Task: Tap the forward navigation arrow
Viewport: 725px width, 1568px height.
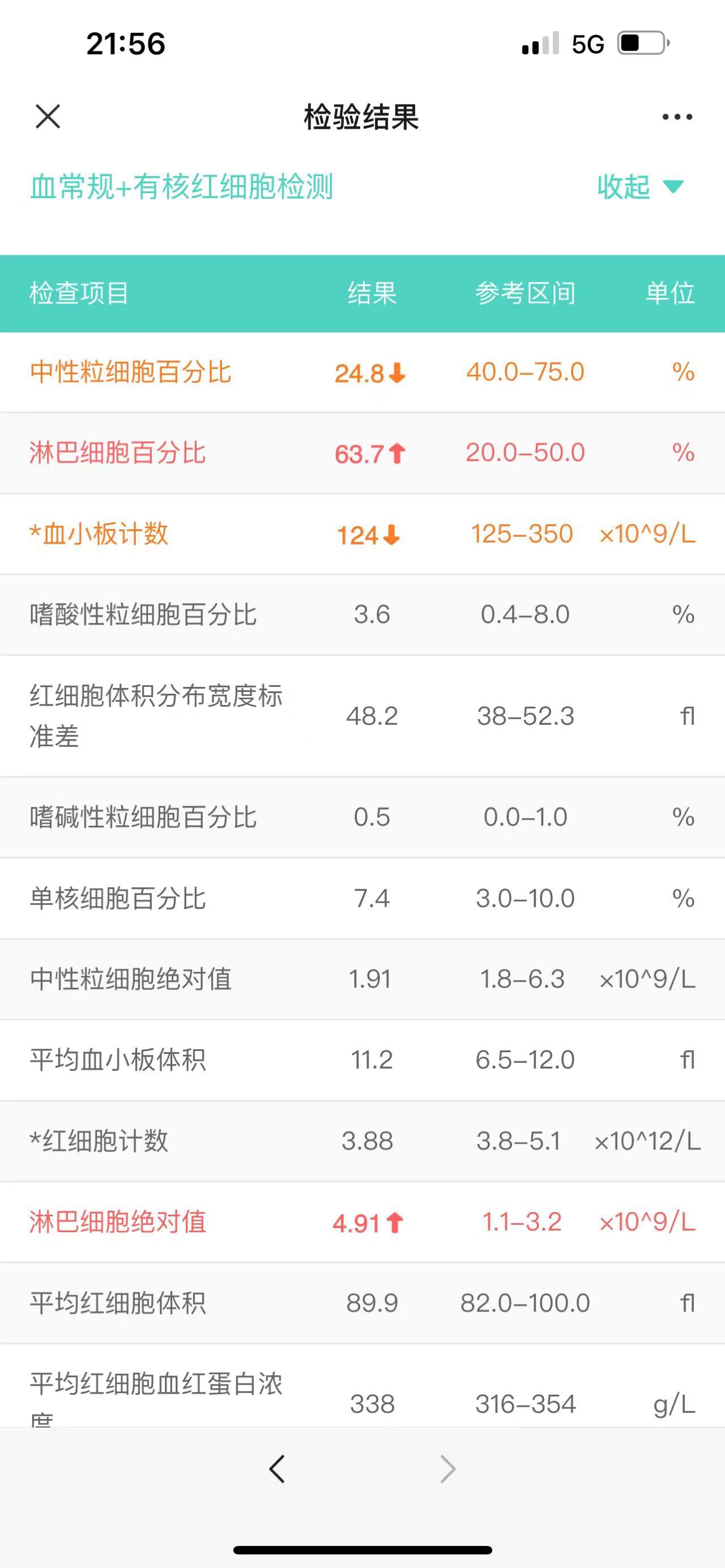Action: (x=447, y=1469)
